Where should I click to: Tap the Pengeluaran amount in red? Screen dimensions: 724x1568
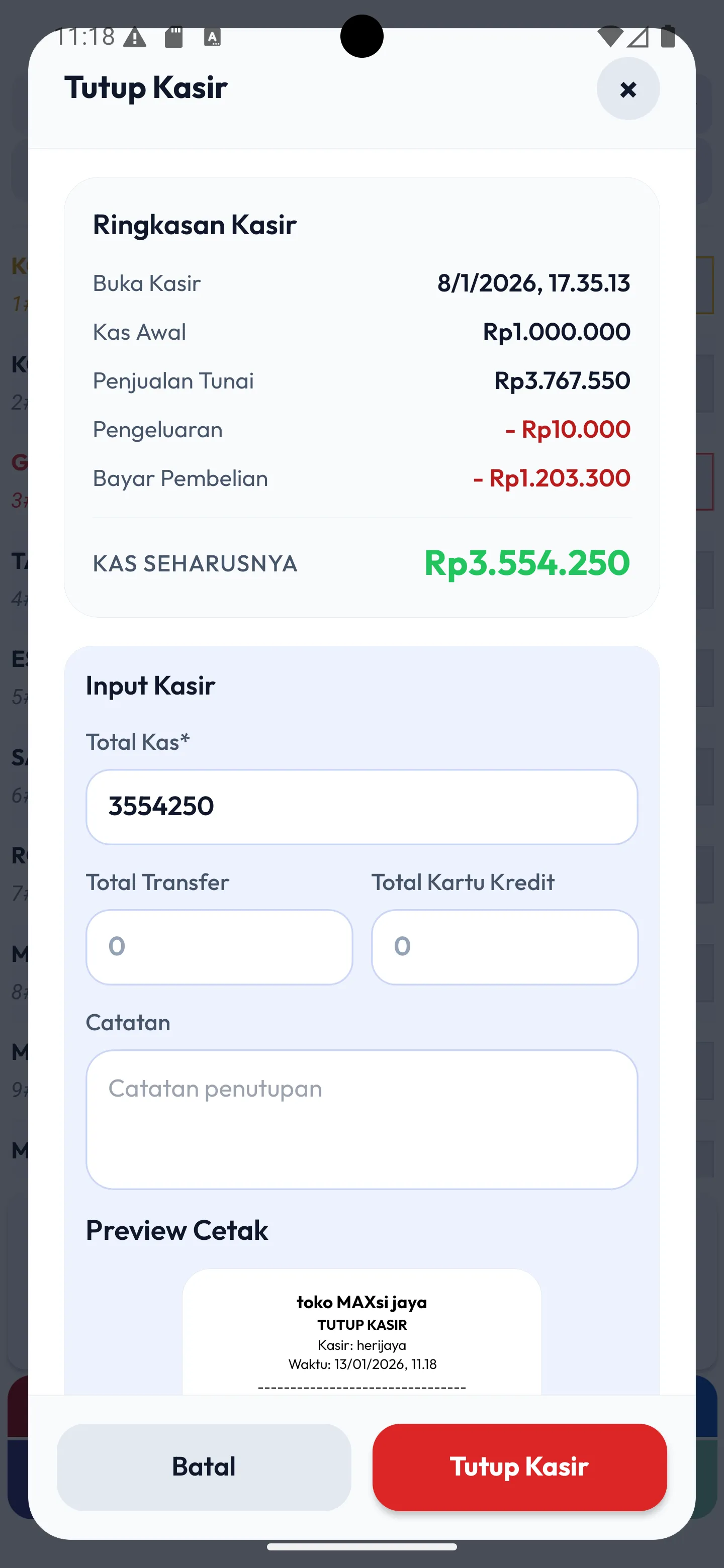[568, 430]
